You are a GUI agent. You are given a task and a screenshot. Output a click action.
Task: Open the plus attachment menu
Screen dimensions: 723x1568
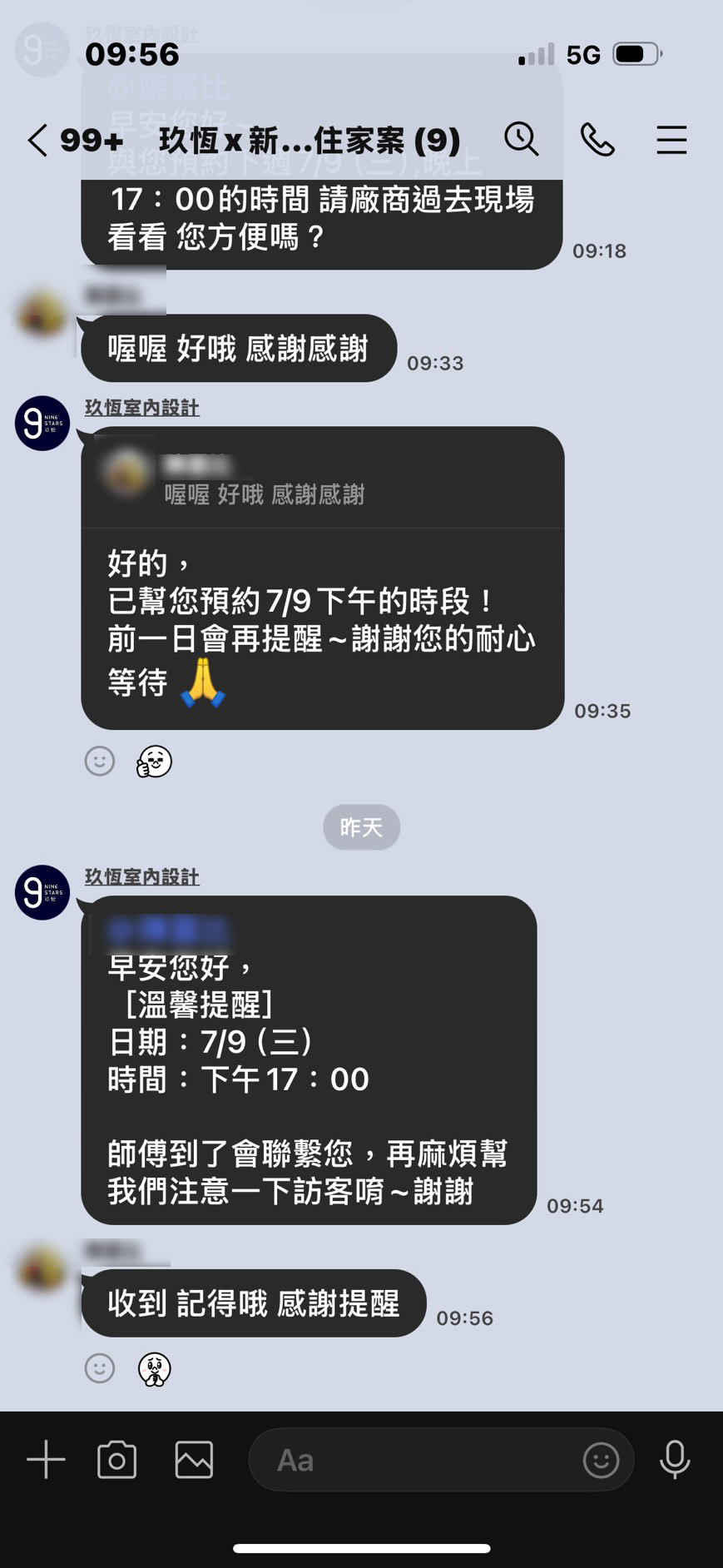click(x=46, y=1459)
